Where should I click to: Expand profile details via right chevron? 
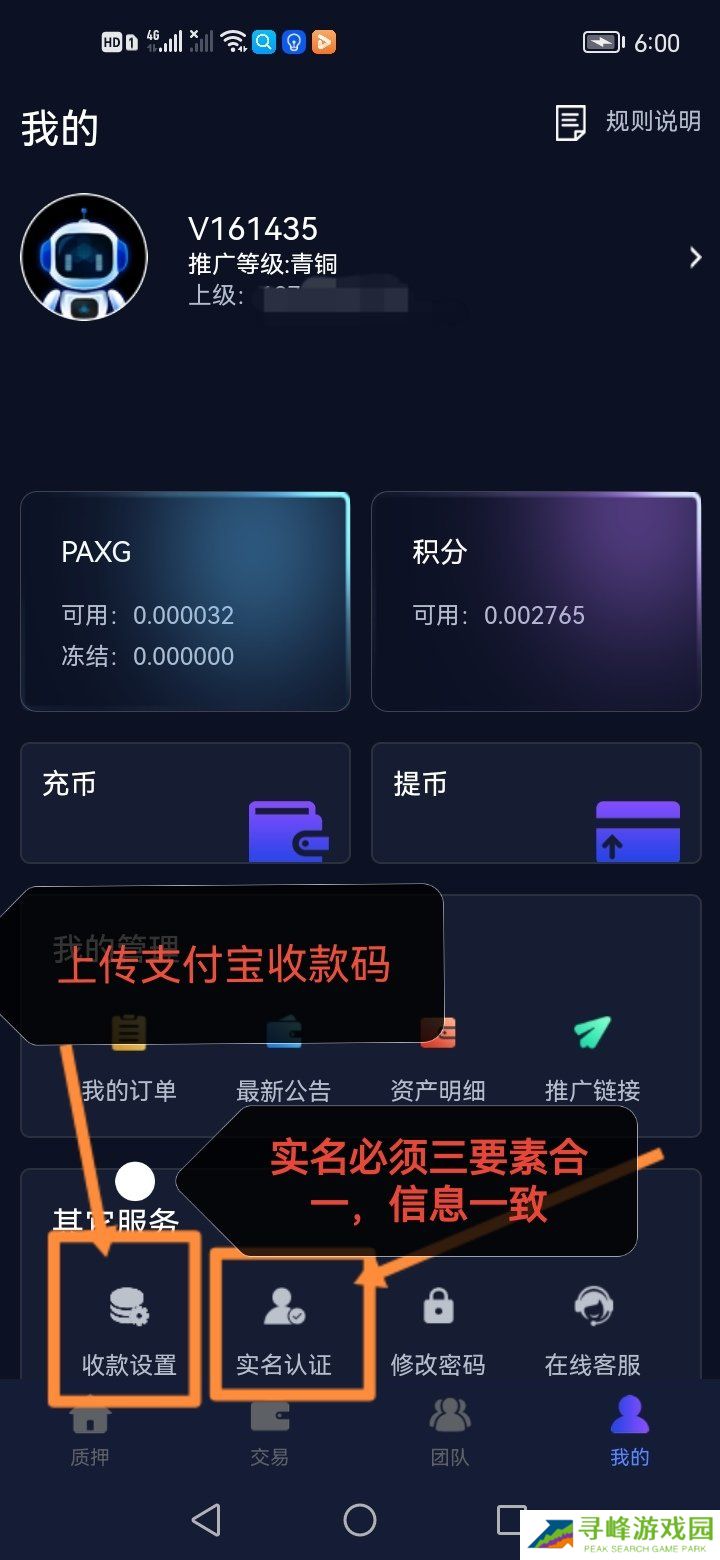(695, 256)
